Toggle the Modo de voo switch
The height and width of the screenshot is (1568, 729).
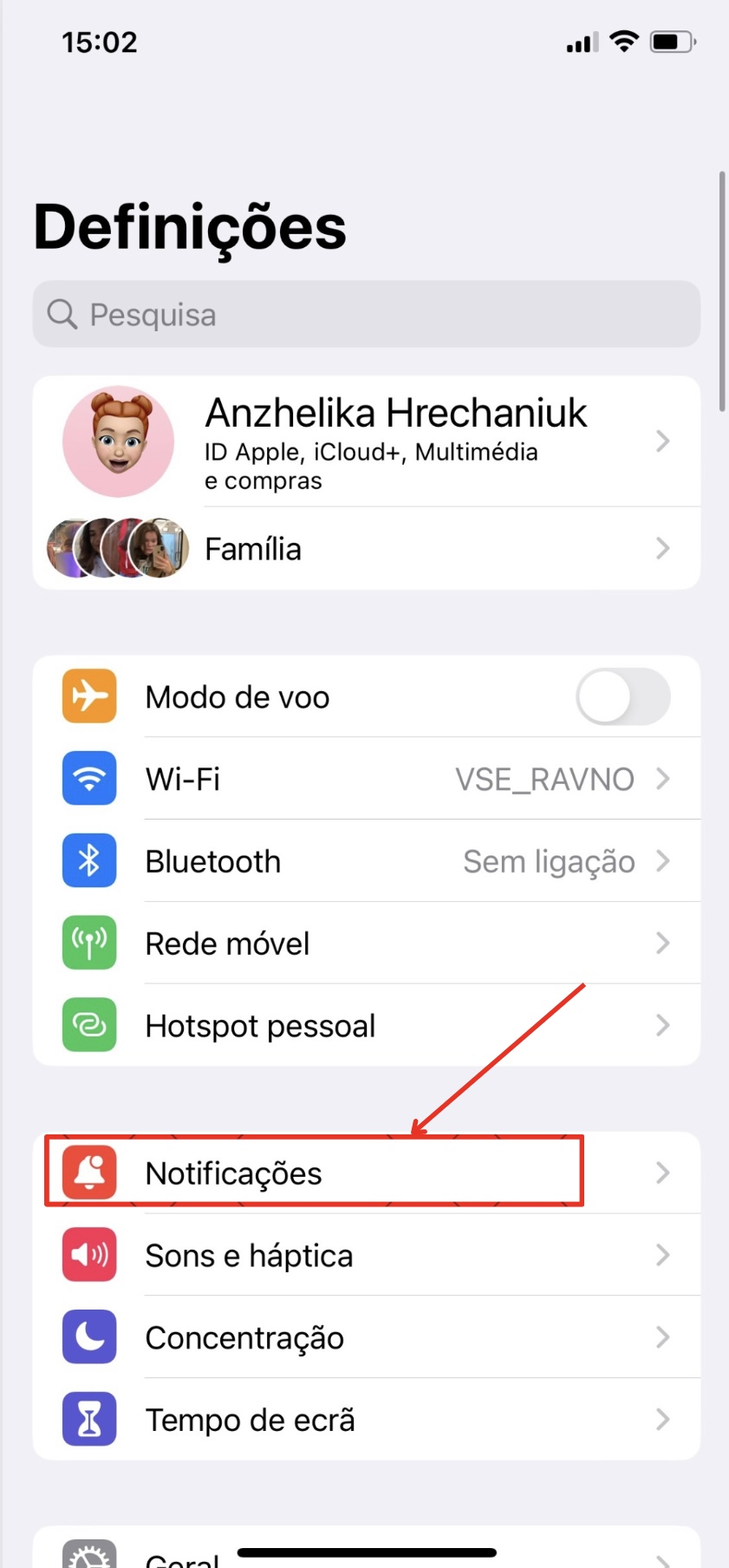point(622,696)
